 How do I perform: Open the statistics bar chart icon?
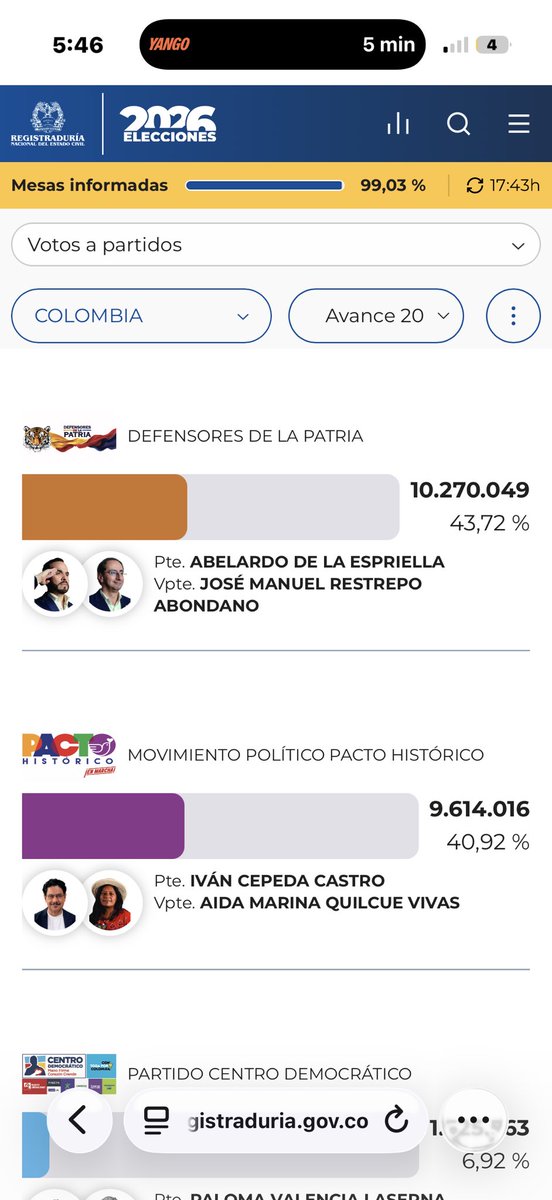[399, 124]
